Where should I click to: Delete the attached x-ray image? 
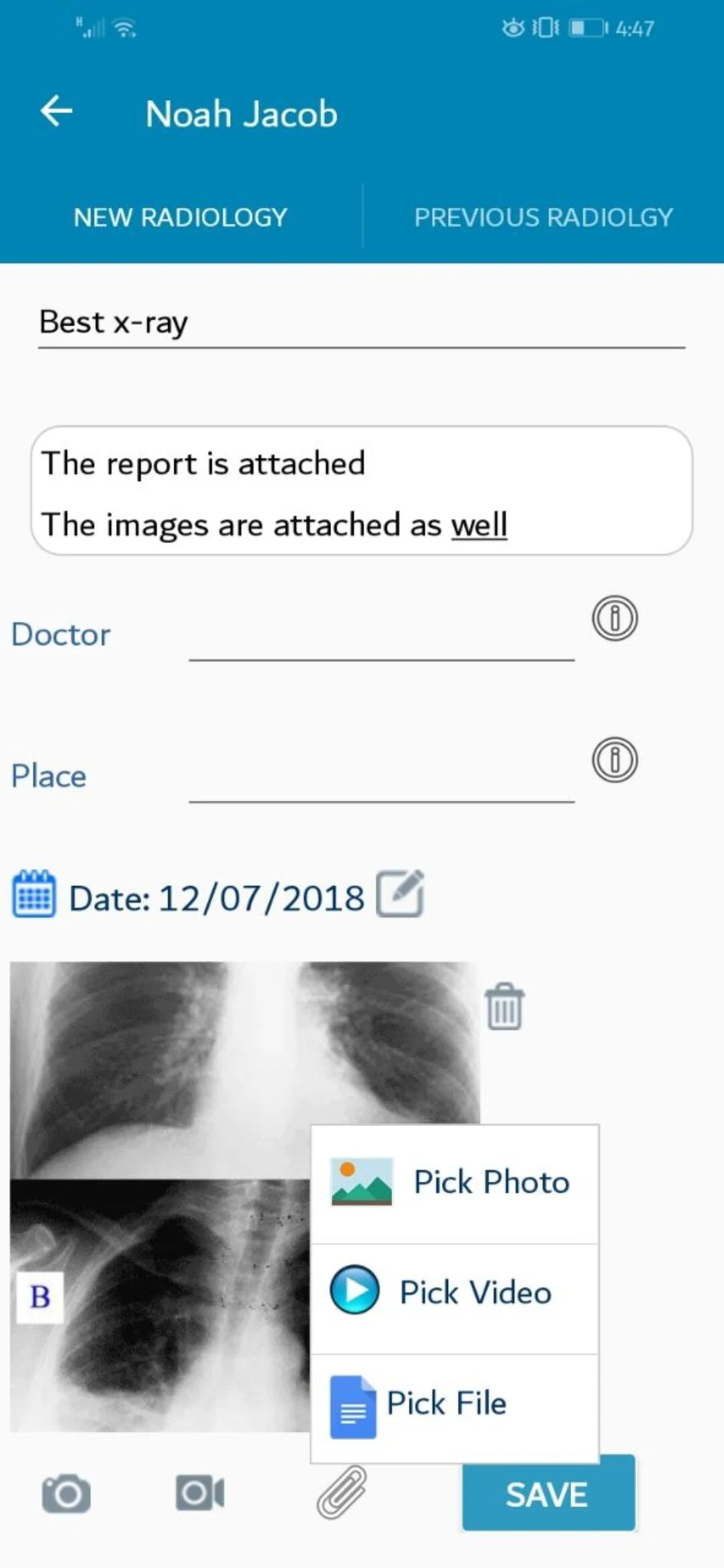point(504,1006)
